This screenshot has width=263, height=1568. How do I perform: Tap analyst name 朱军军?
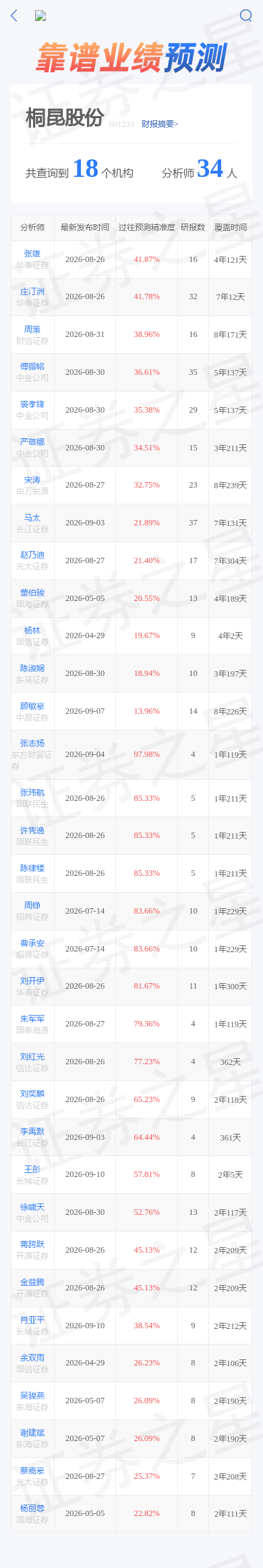(32, 1019)
